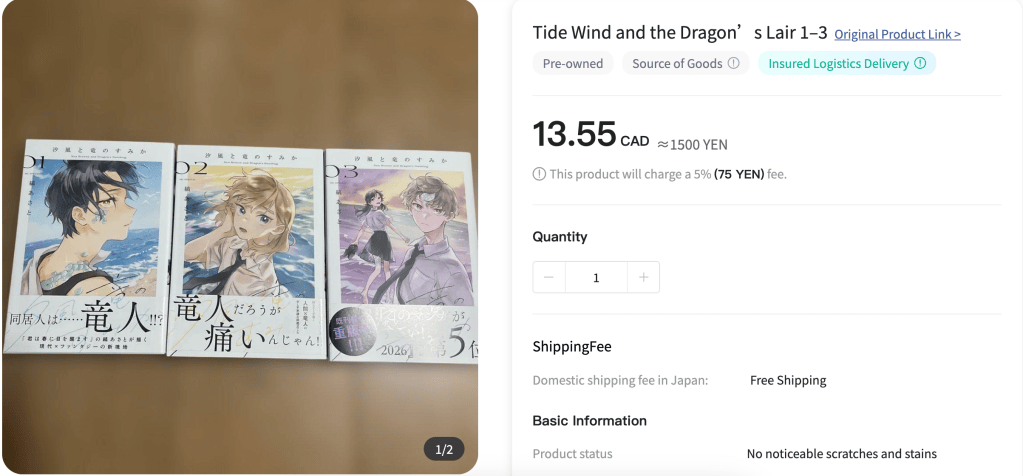Tap the quantity number field
1023x476 pixels.
point(596,277)
